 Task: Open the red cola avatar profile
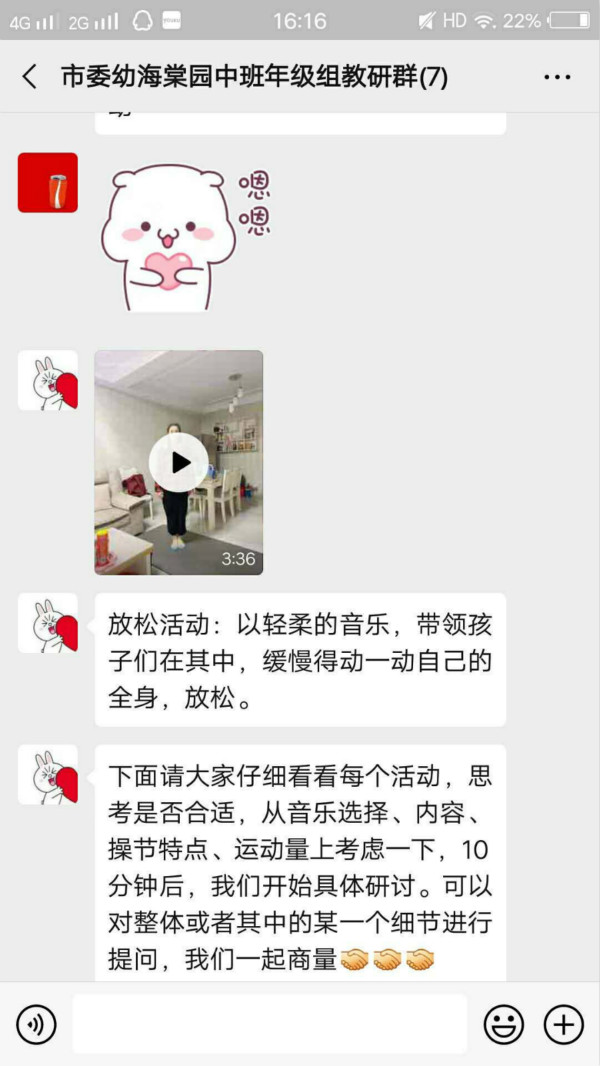(x=47, y=183)
